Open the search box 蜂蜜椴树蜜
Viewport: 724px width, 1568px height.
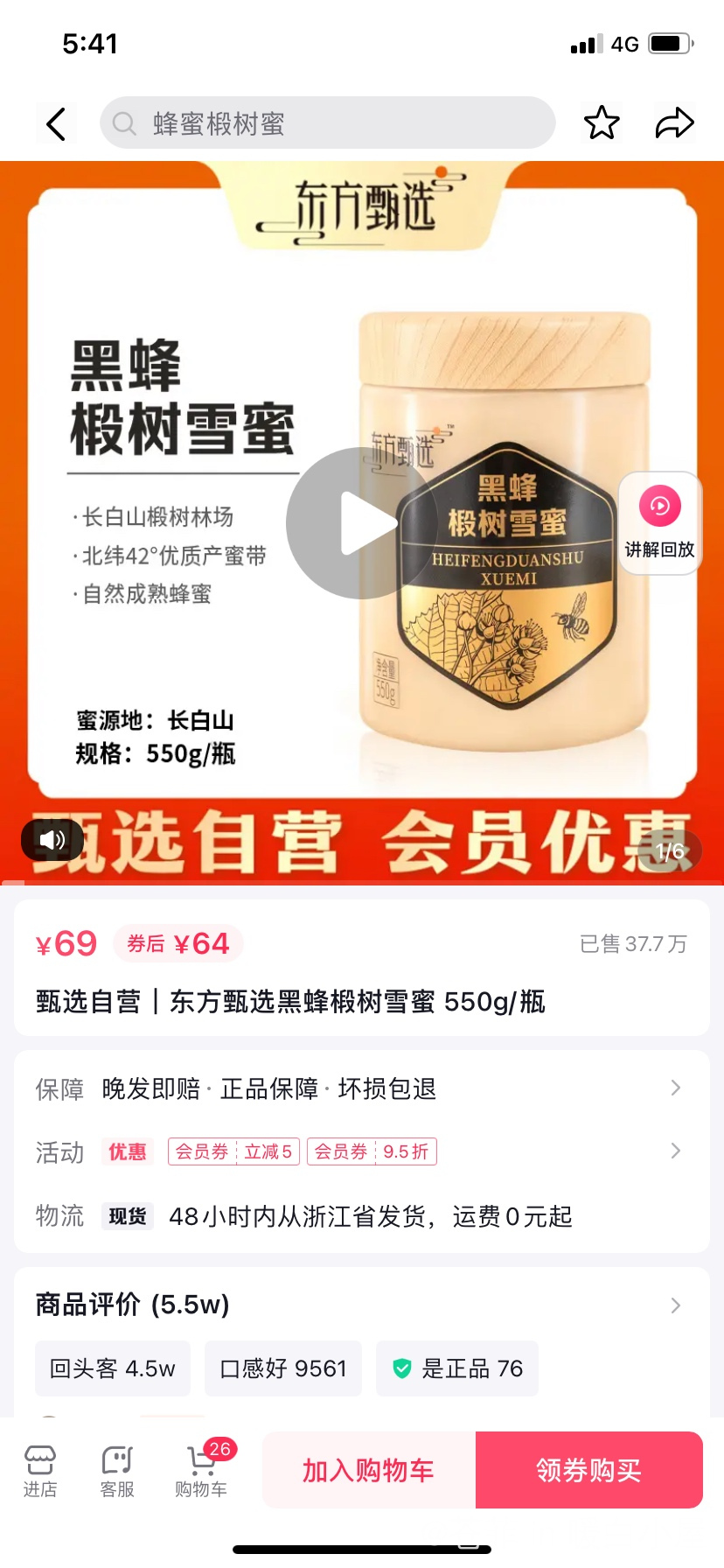[x=328, y=123]
